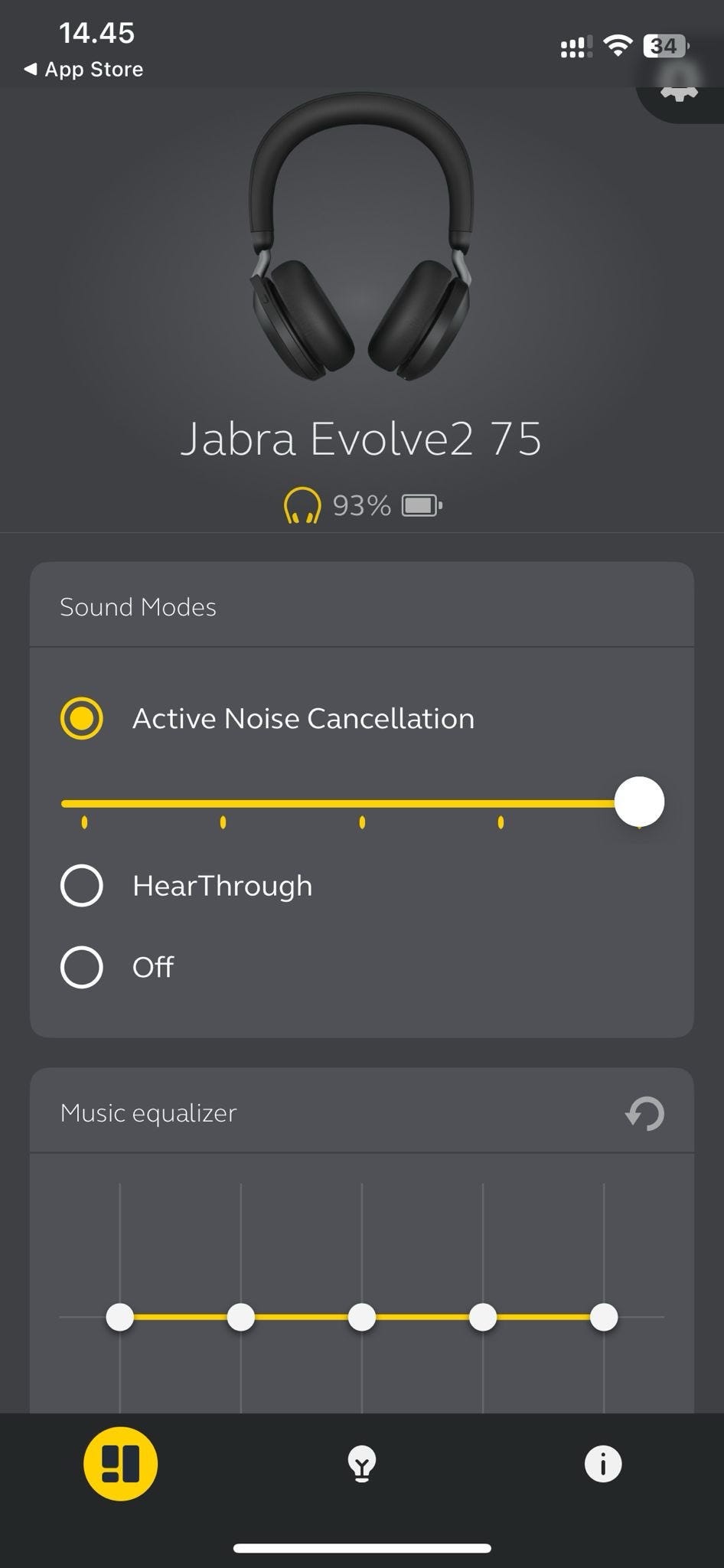The image size is (724, 1568).
Task: Return to the App Store
Action: pyautogui.click(x=84, y=70)
